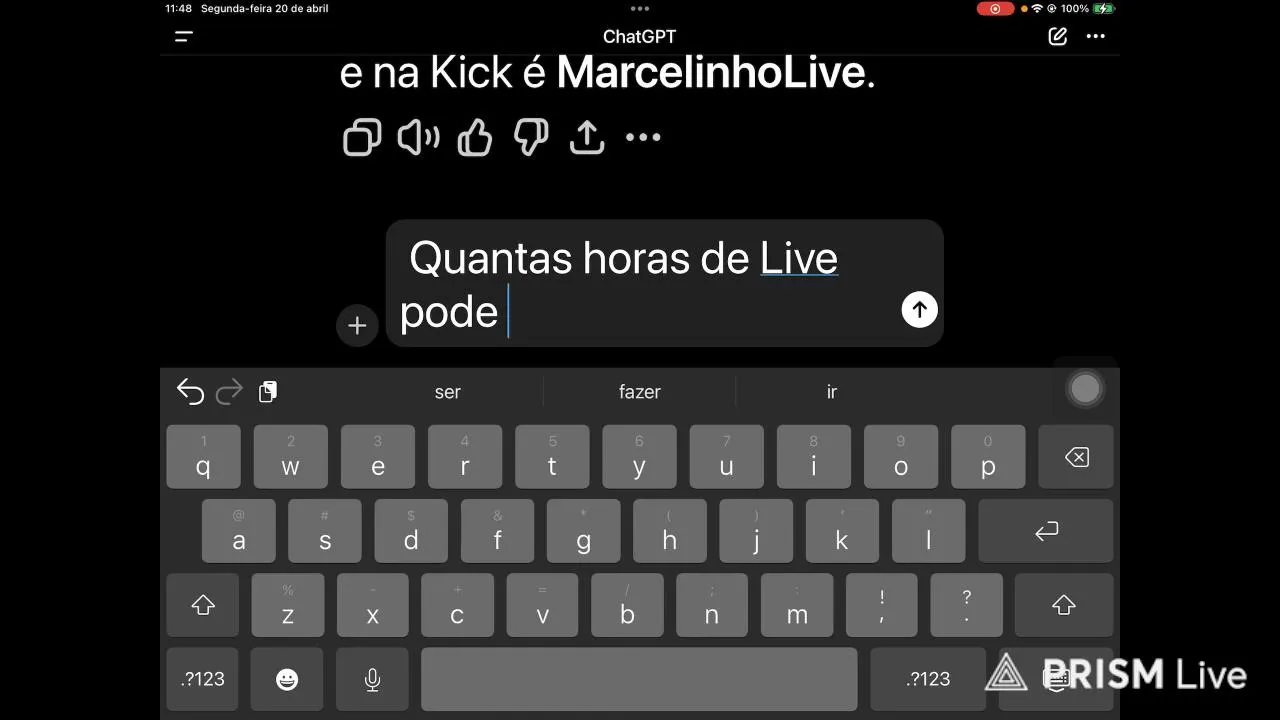This screenshot has height=720, width=1280.
Task: Open the emoji keyboard
Action: tap(287, 679)
